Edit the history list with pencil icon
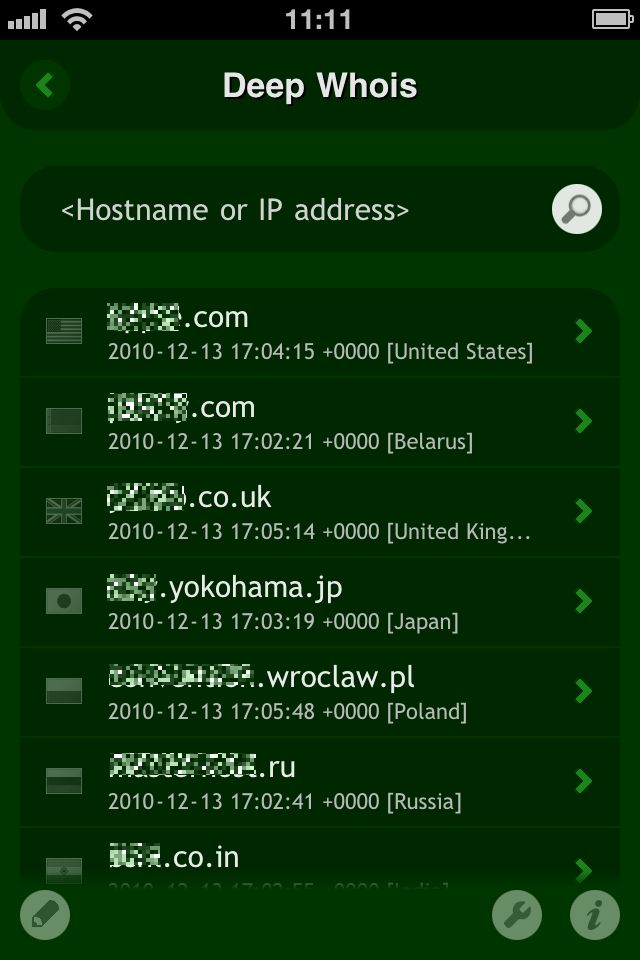Viewport: 640px width, 960px height. (x=45, y=915)
